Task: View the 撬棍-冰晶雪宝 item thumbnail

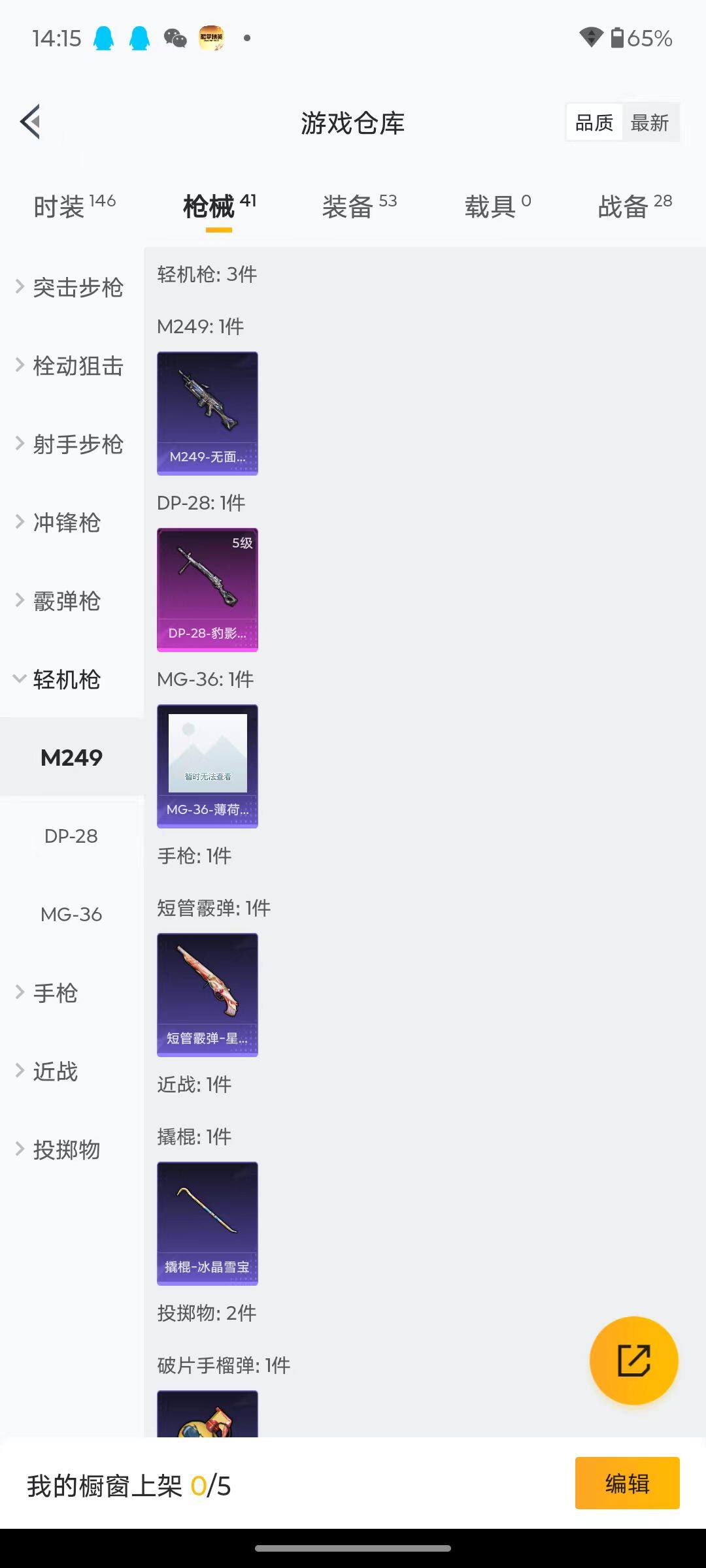Action: point(207,1224)
